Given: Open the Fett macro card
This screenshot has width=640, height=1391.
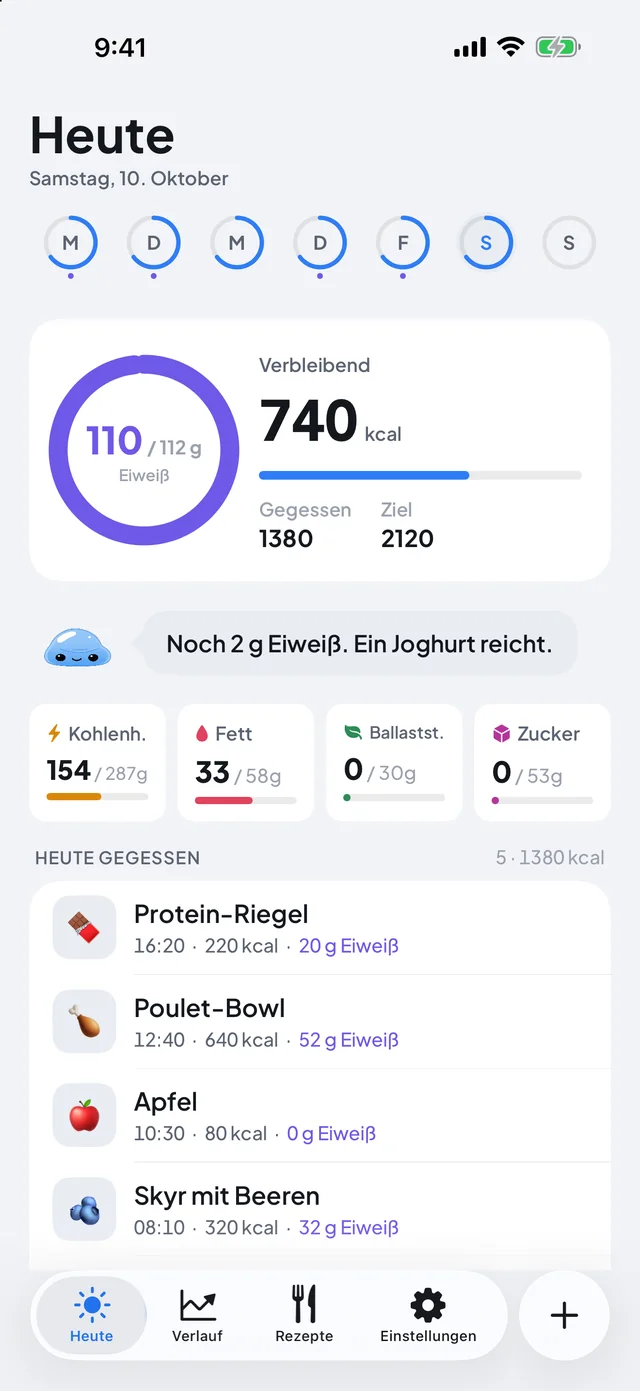Looking at the screenshot, I should point(246,762).
